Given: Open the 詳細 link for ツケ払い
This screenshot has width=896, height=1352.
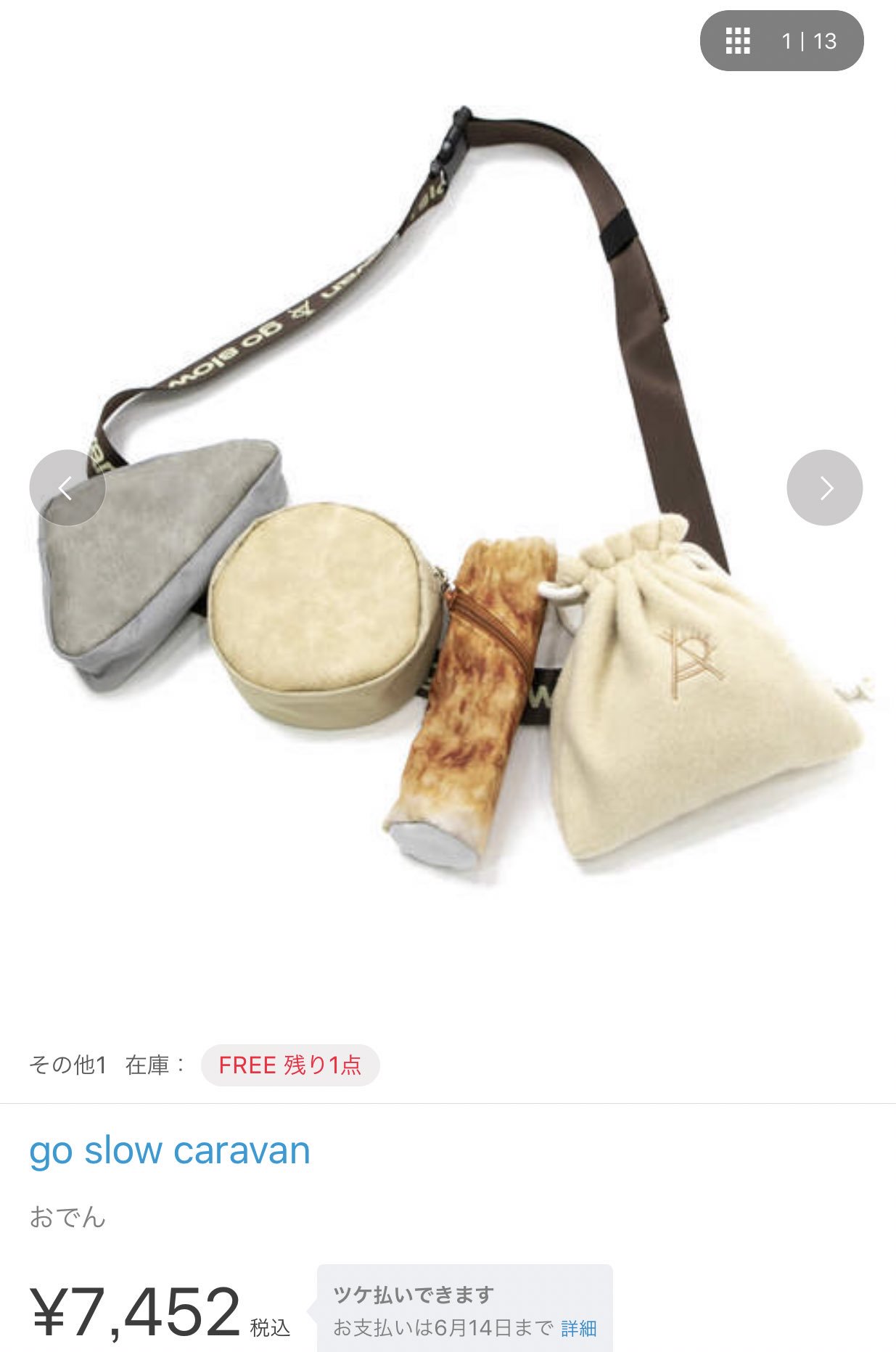Looking at the screenshot, I should pos(578,1328).
